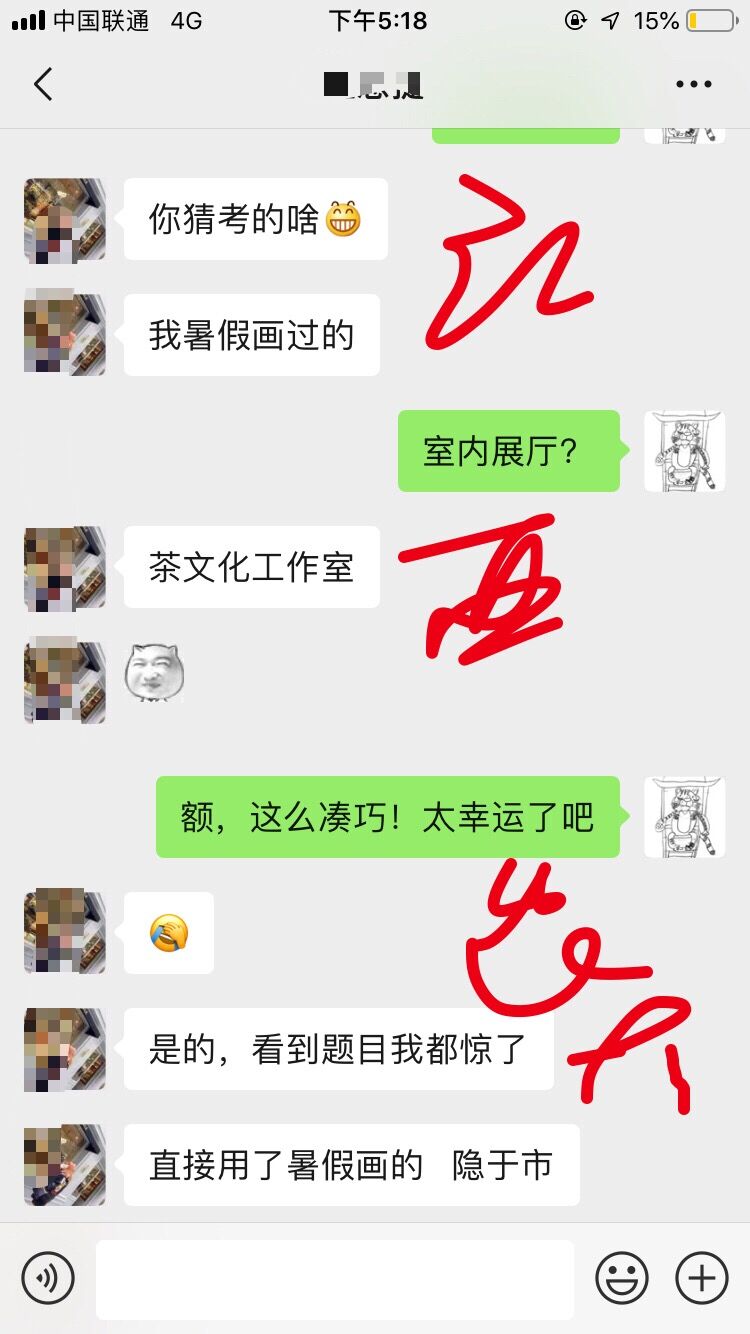Screen dimensions: 750x1334
Task: Open contact avatar beside 你猜考的啥
Action: point(64,220)
